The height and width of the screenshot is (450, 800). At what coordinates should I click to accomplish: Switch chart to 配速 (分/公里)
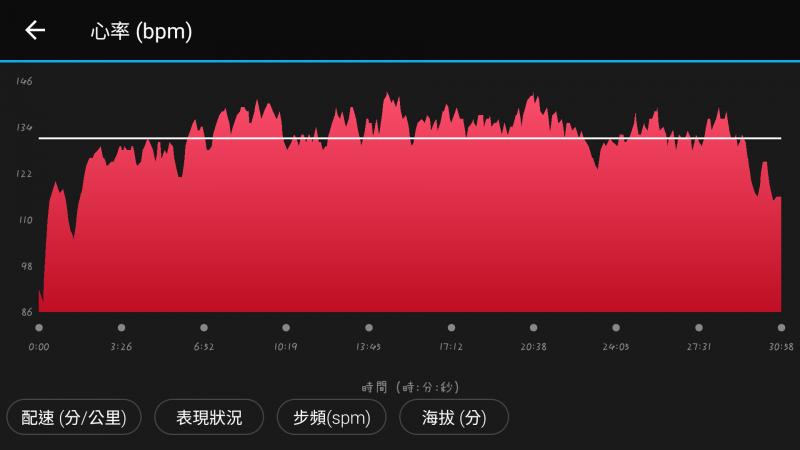(73, 417)
